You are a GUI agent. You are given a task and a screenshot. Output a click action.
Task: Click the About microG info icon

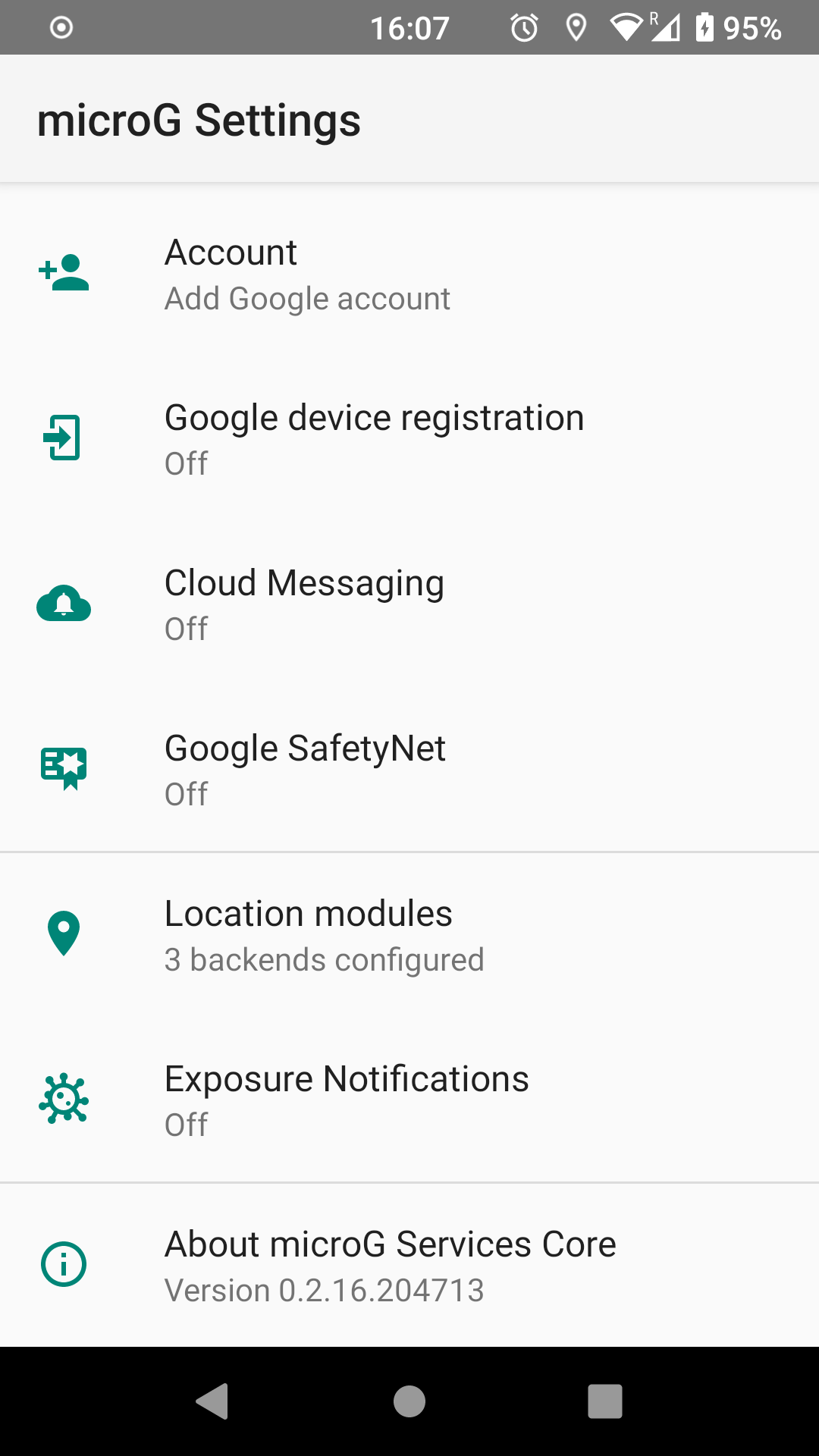64,1264
